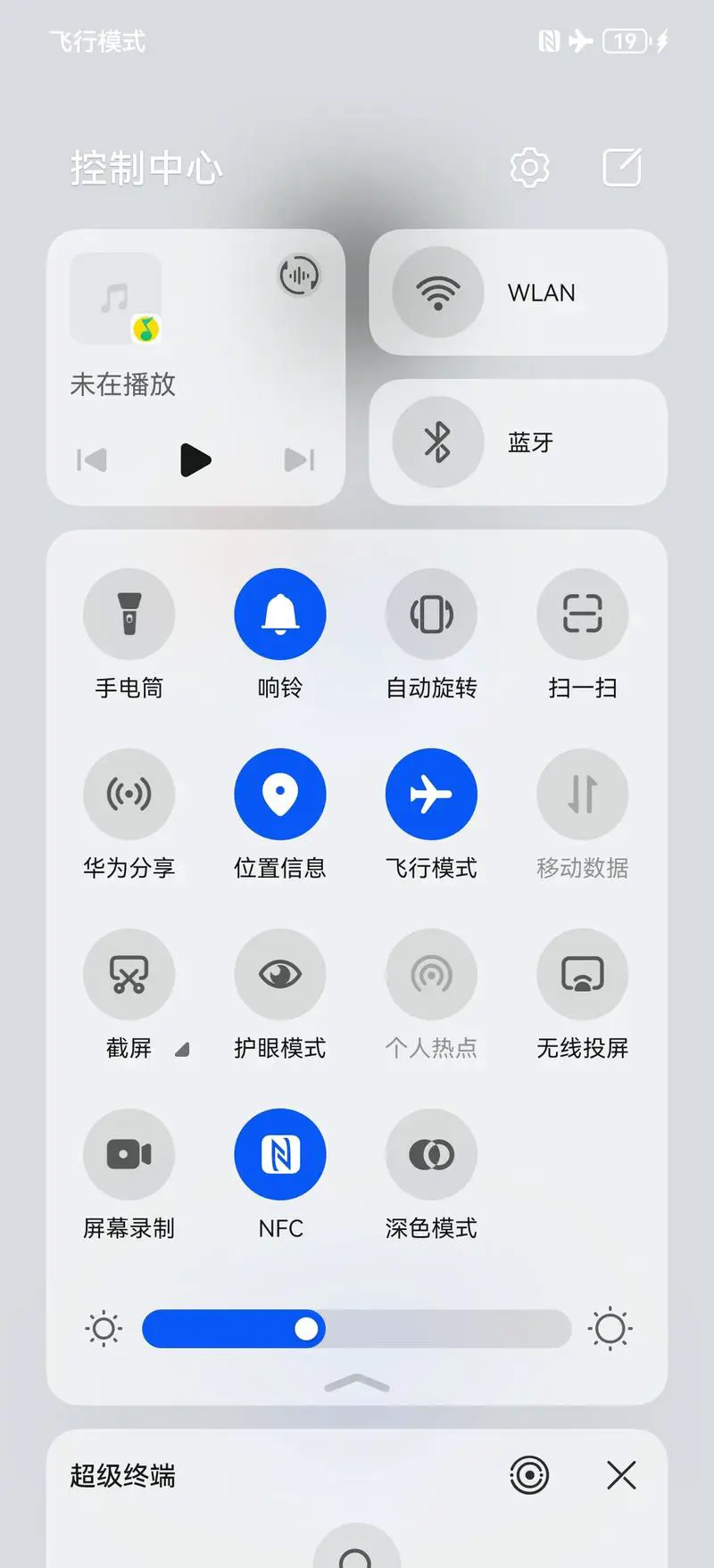Open Control Center edit mode

622,166
